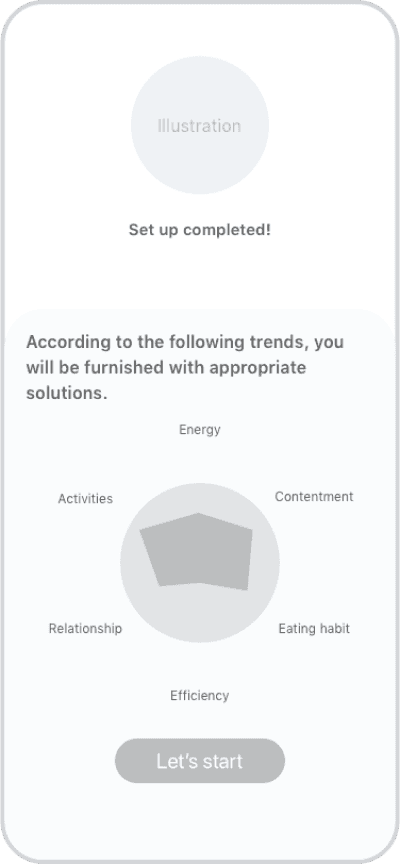Tap the Let's start button
The width and height of the screenshot is (400, 864).
[x=199, y=760]
